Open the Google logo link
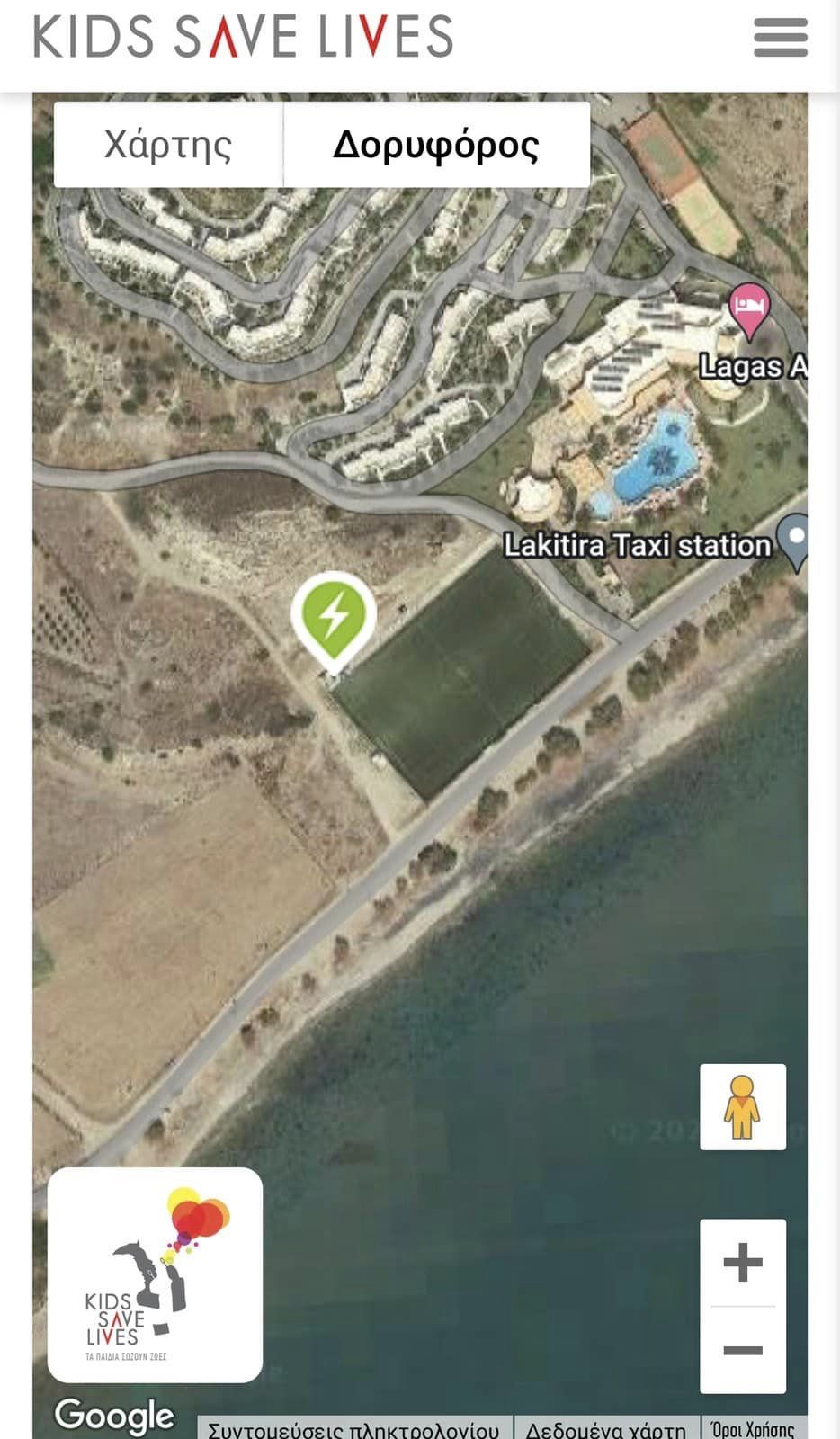This screenshot has width=840, height=1439. [114, 1415]
